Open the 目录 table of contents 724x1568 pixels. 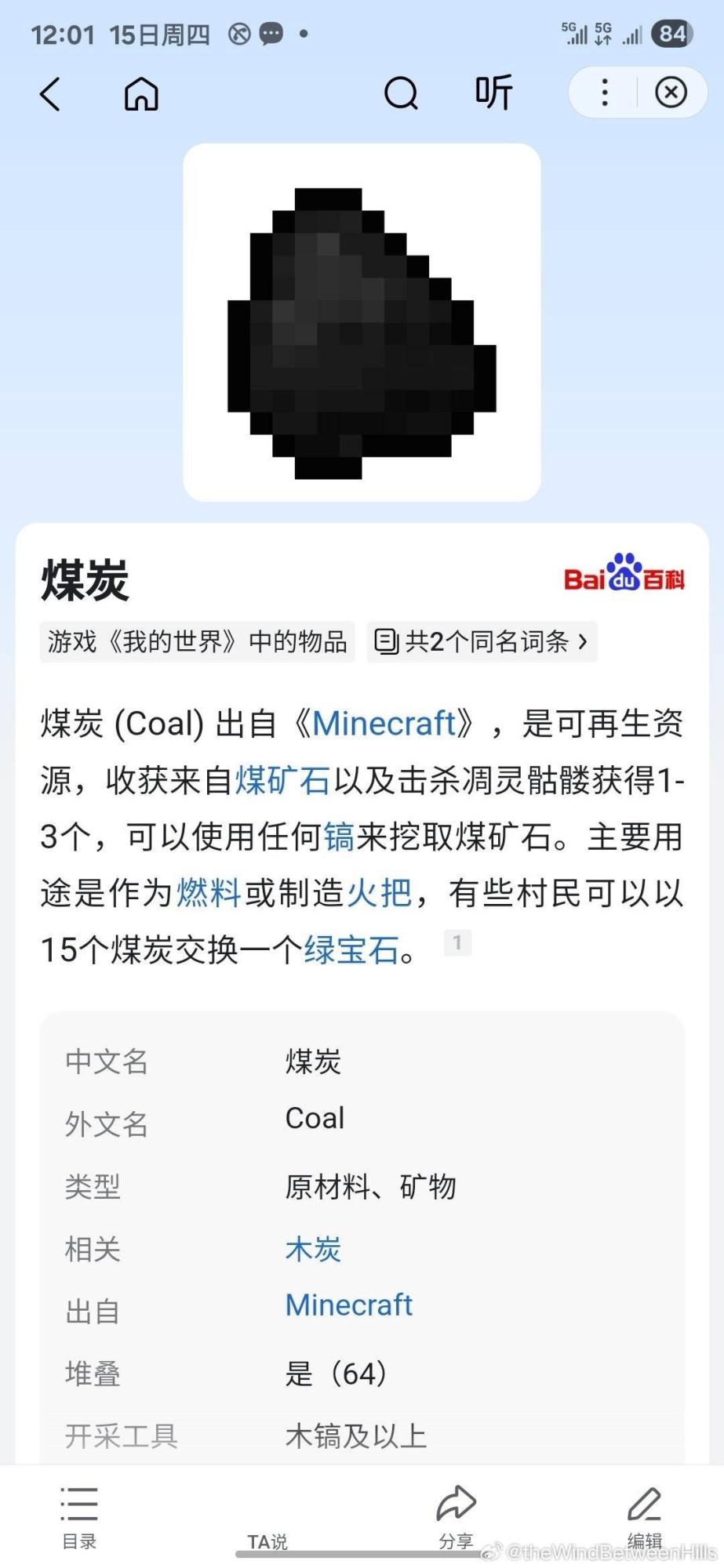point(79,1518)
